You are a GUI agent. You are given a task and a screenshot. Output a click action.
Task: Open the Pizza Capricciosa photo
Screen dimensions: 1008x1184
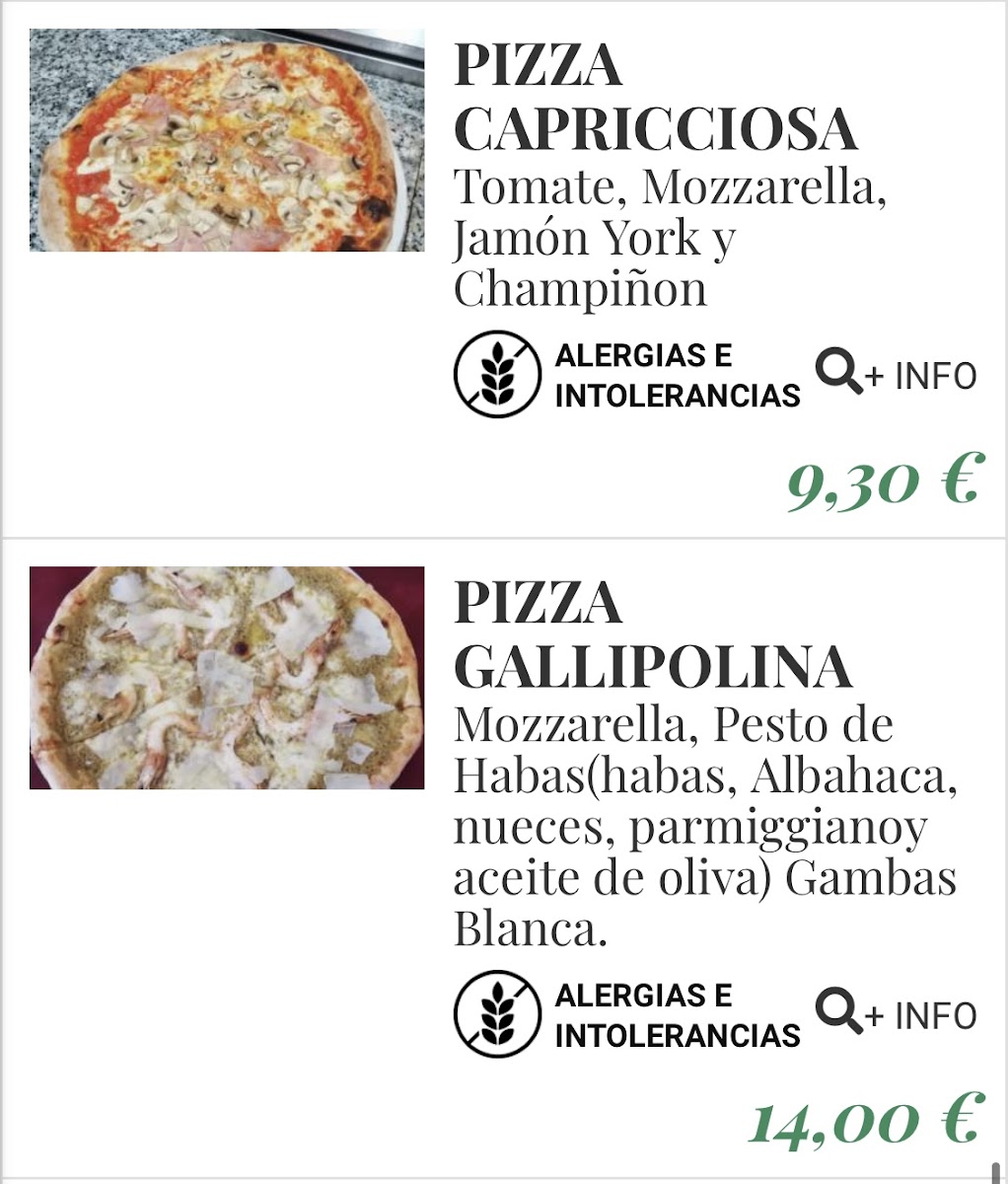(x=227, y=140)
